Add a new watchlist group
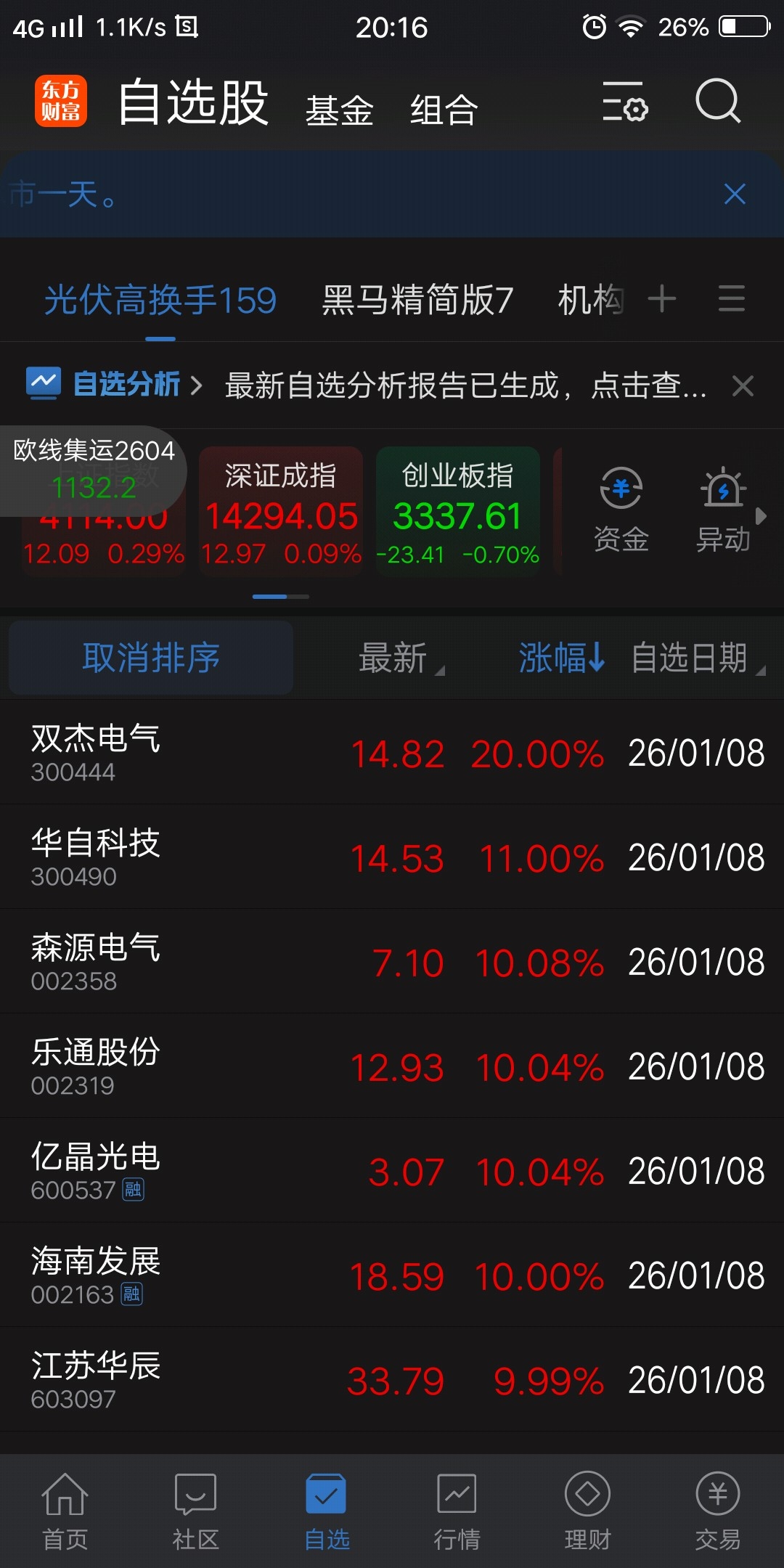 (x=662, y=299)
